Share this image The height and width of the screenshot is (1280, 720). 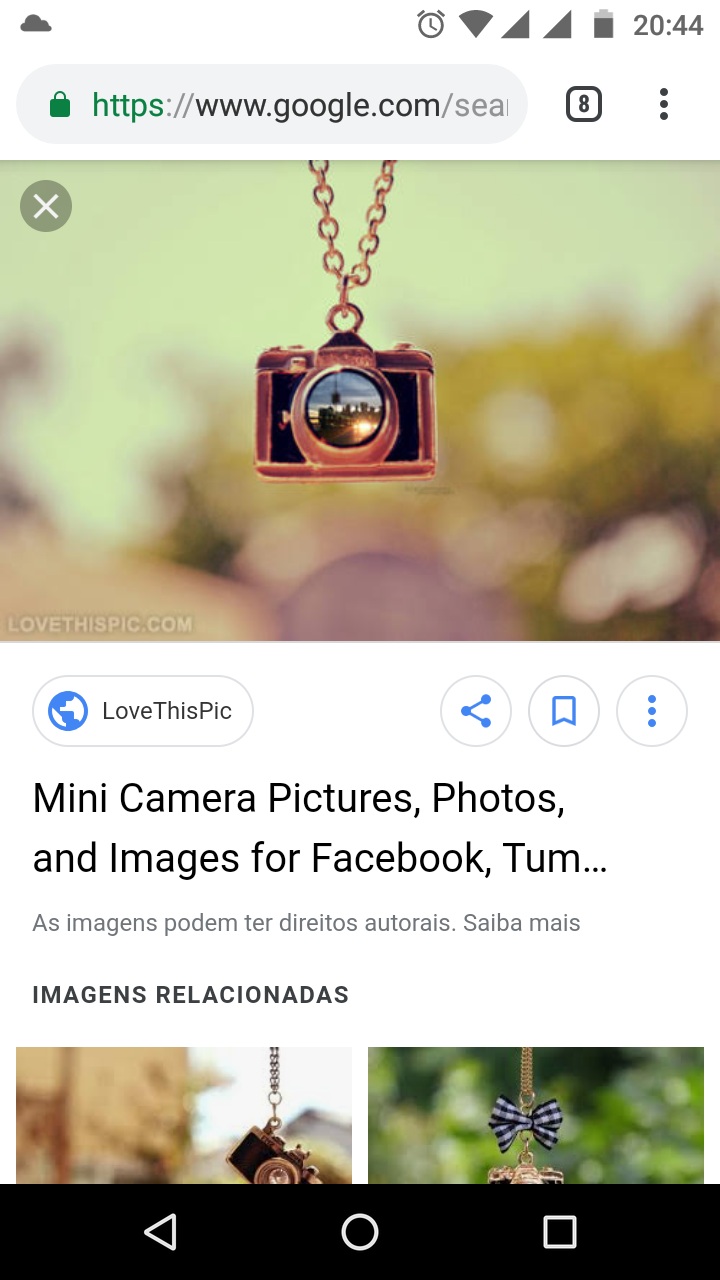click(476, 711)
